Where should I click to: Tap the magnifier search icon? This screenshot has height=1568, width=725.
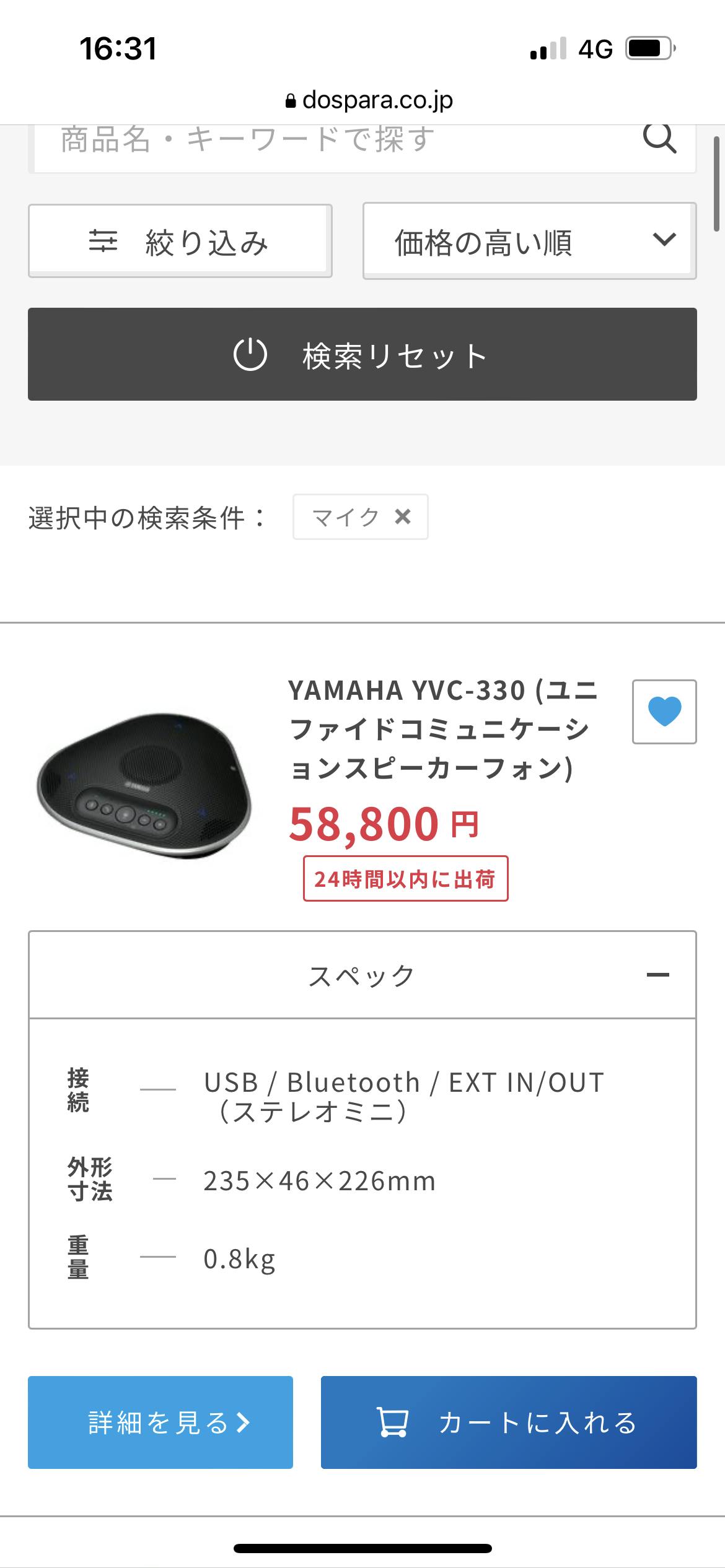659,137
